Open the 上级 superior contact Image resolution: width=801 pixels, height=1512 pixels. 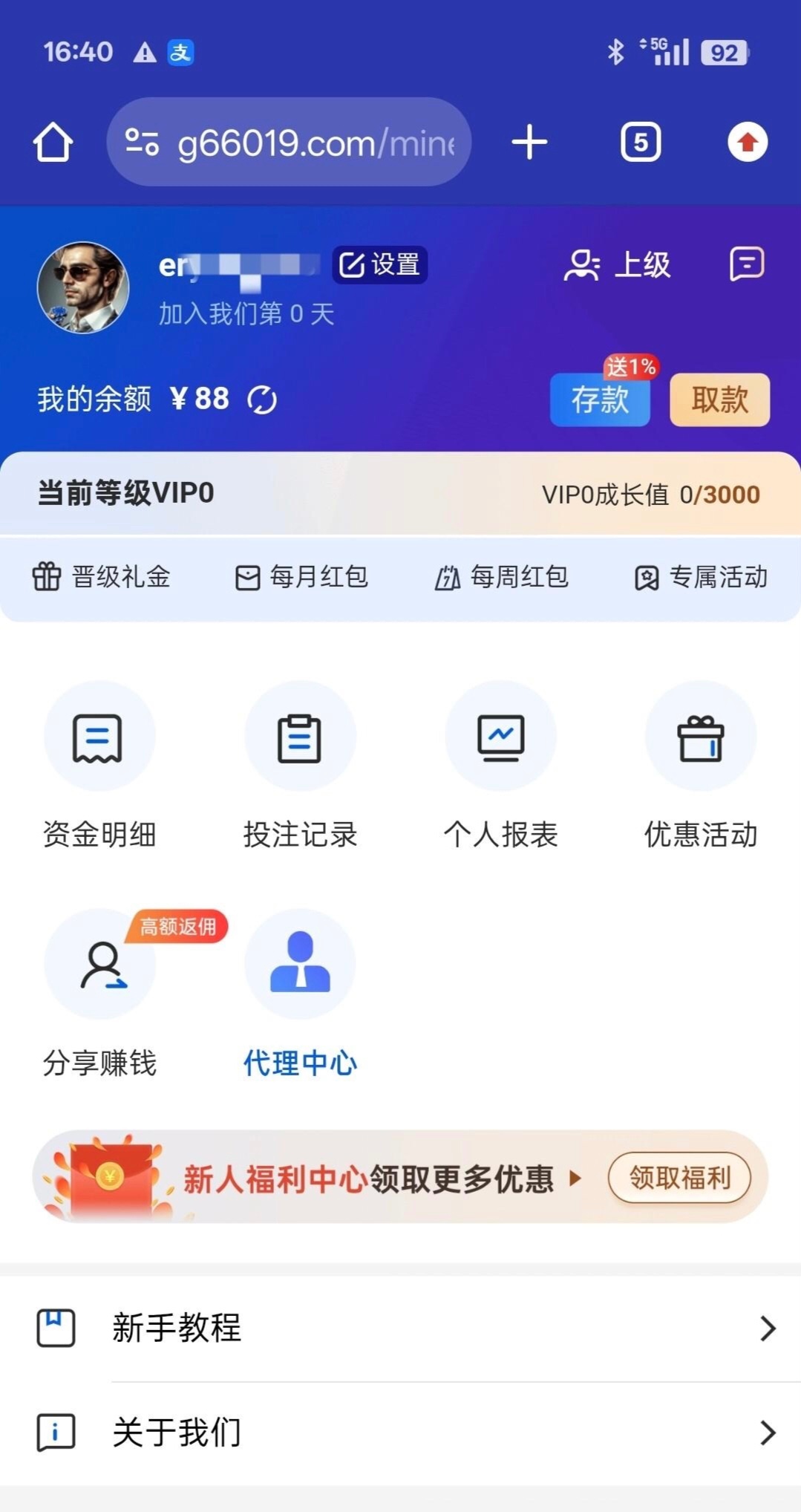coord(618,264)
